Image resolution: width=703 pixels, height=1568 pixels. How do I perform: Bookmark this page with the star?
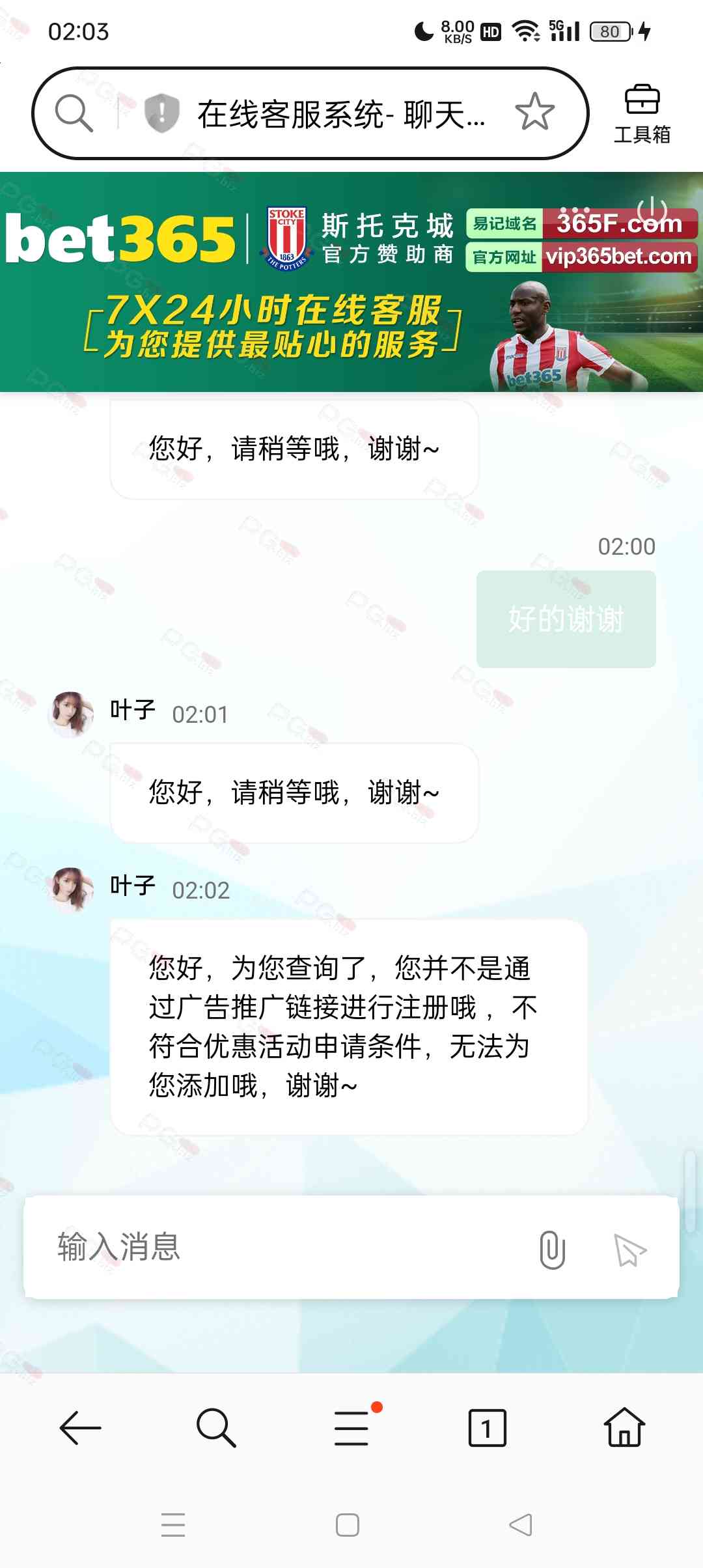[x=534, y=112]
